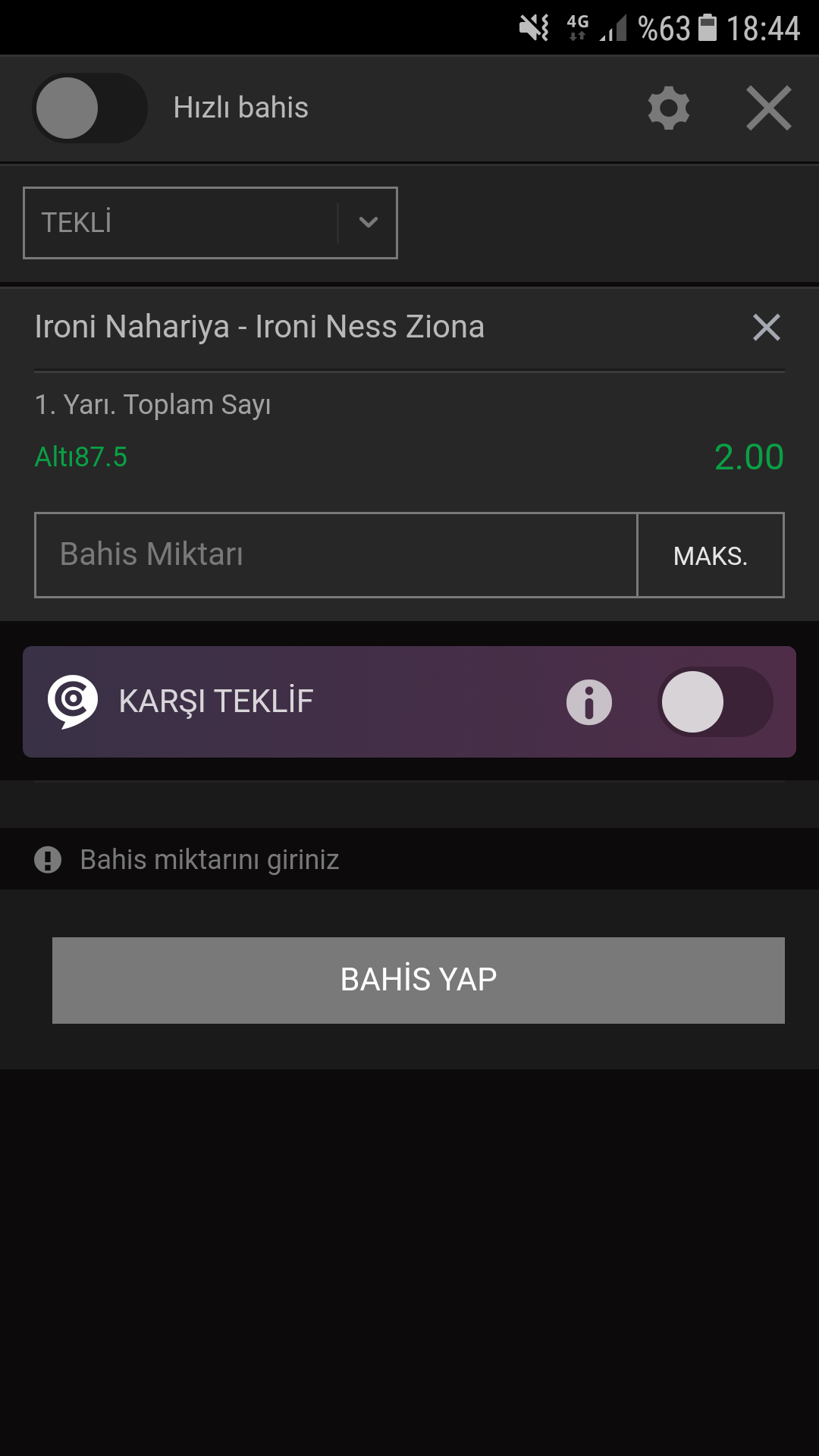The width and height of the screenshot is (819, 1456).
Task: Close the bet slip panel
Action: [769, 108]
